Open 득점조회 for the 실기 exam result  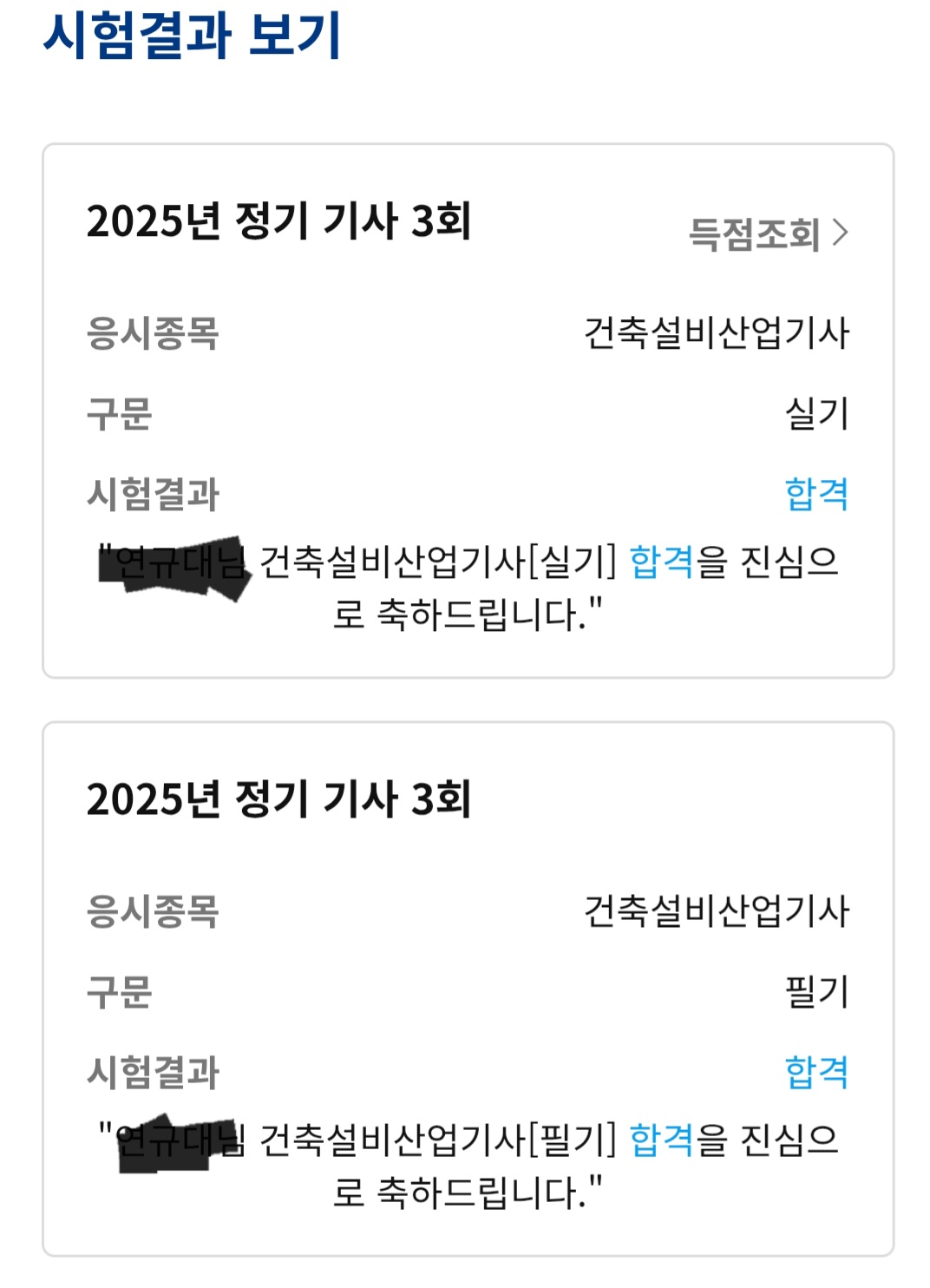pos(767,233)
